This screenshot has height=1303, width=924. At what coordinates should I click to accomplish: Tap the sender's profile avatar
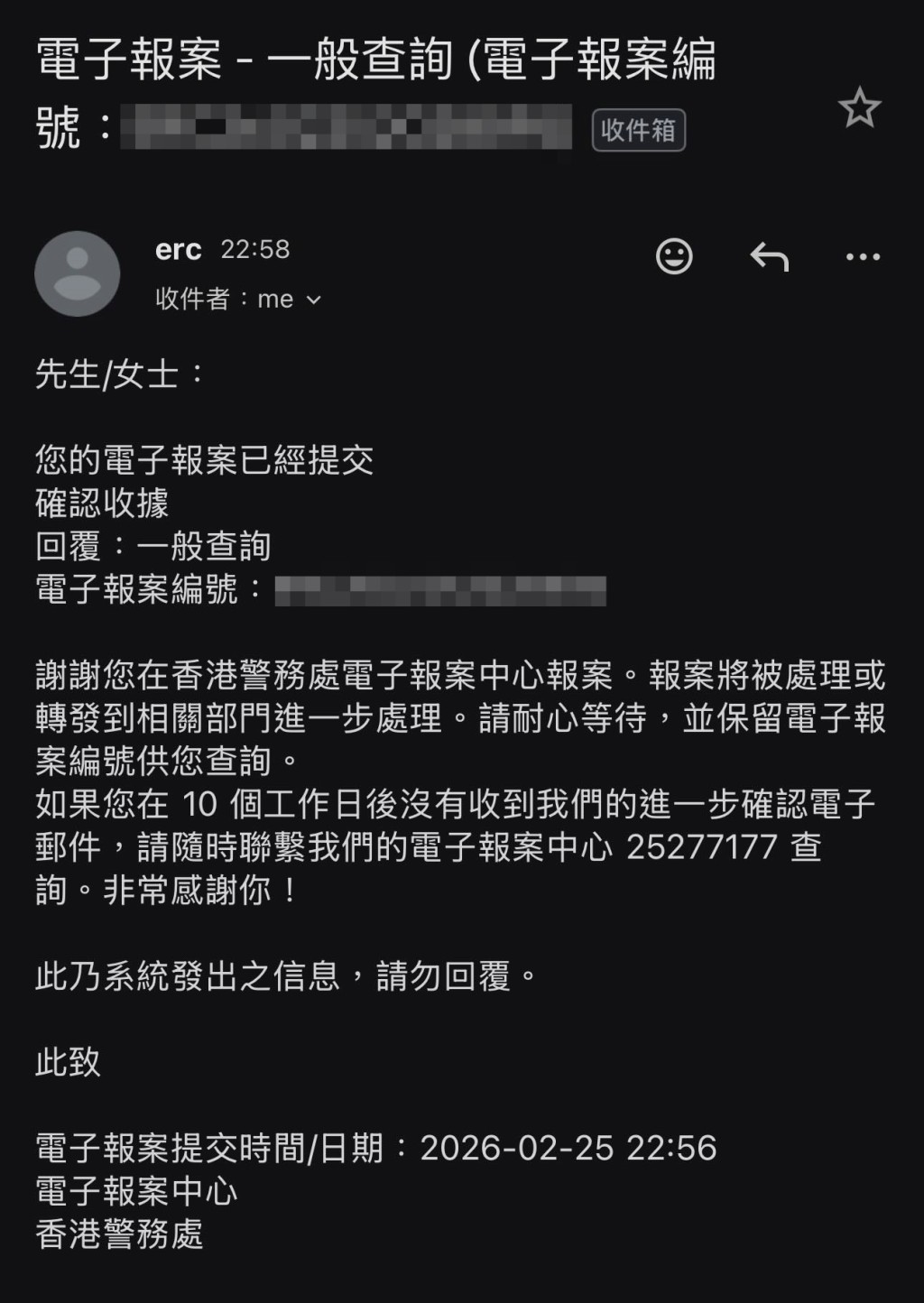(x=77, y=273)
